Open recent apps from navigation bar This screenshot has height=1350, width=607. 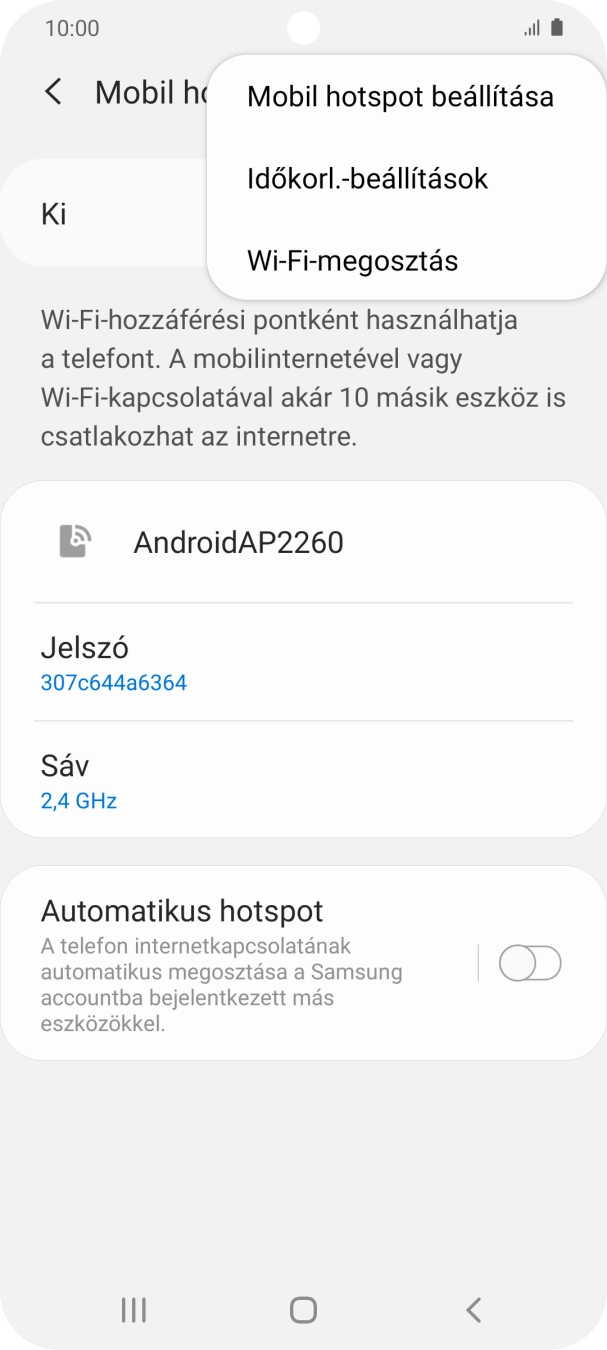[133, 1309]
